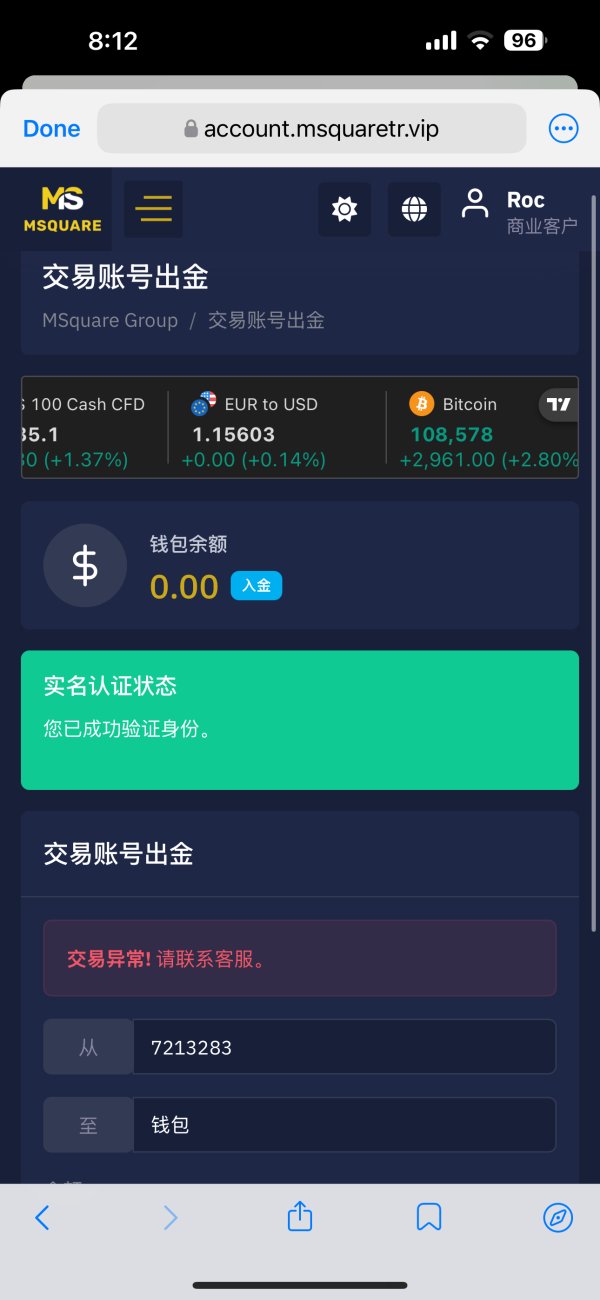Open the language globe selector
The height and width of the screenshot is (1300, 600).
[x=414, y=209]
